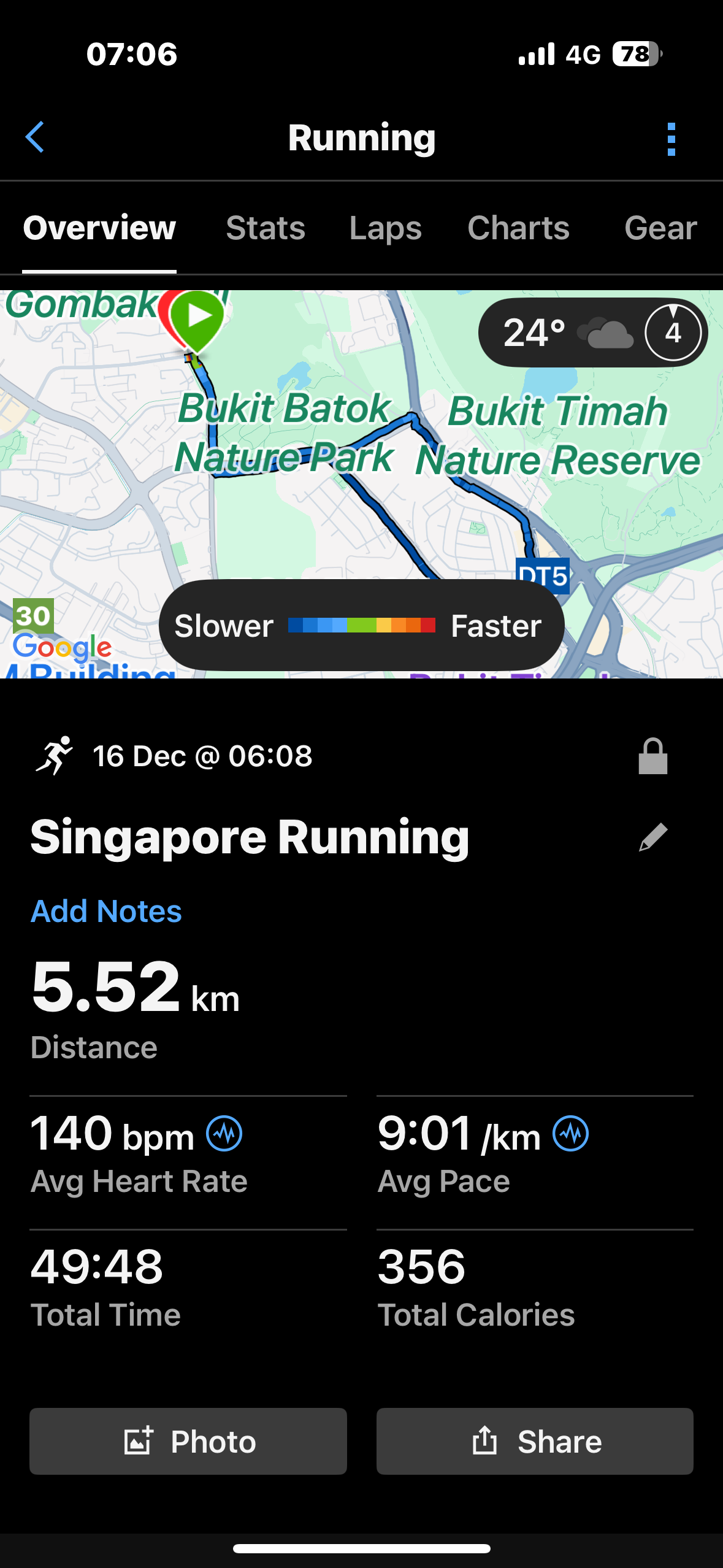Add a photo to this run
The image size is (723, 1568).
click(188, 1441)
